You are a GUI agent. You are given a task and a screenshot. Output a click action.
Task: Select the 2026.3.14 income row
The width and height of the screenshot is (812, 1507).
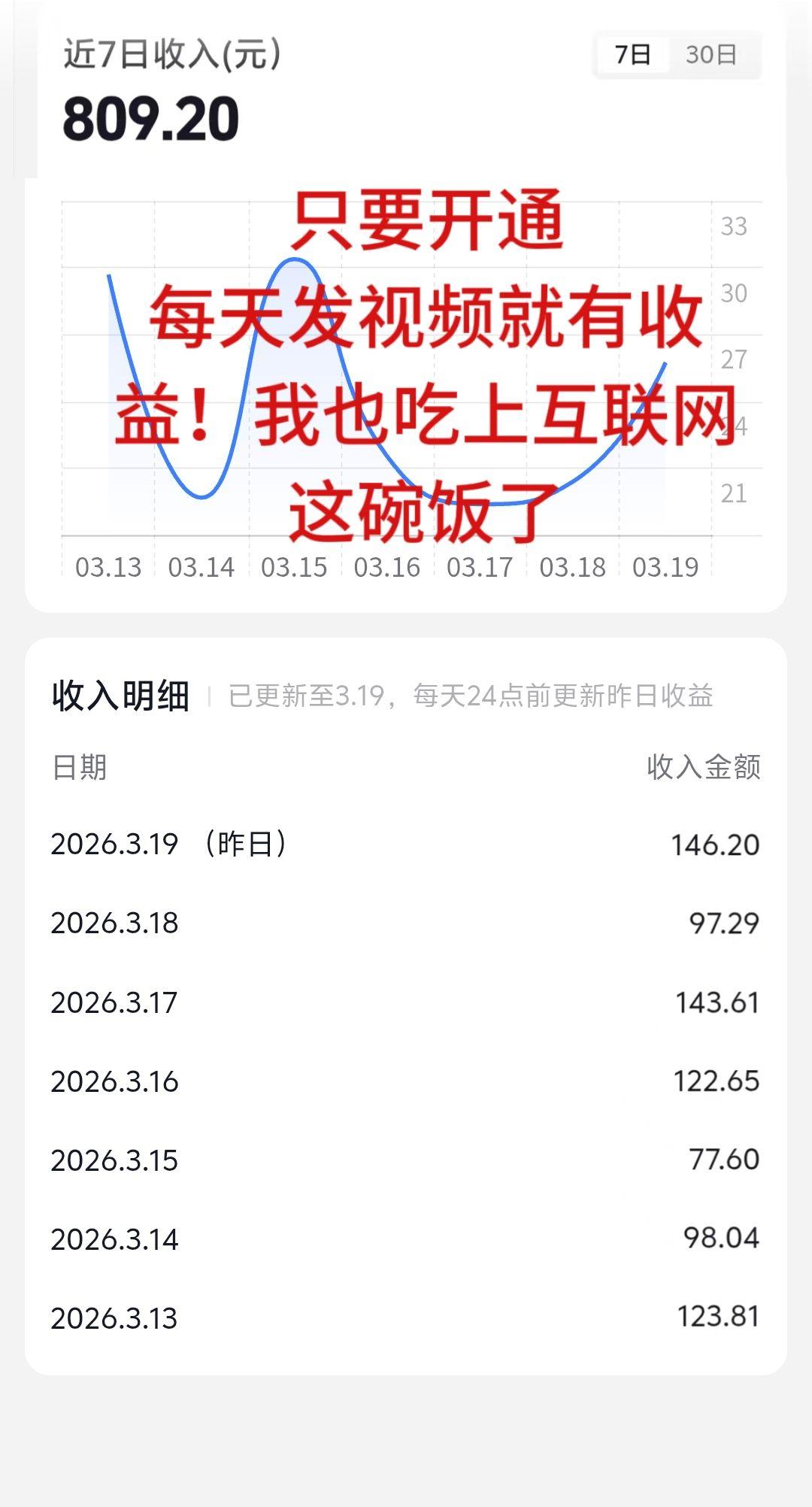pos(406,1239)
